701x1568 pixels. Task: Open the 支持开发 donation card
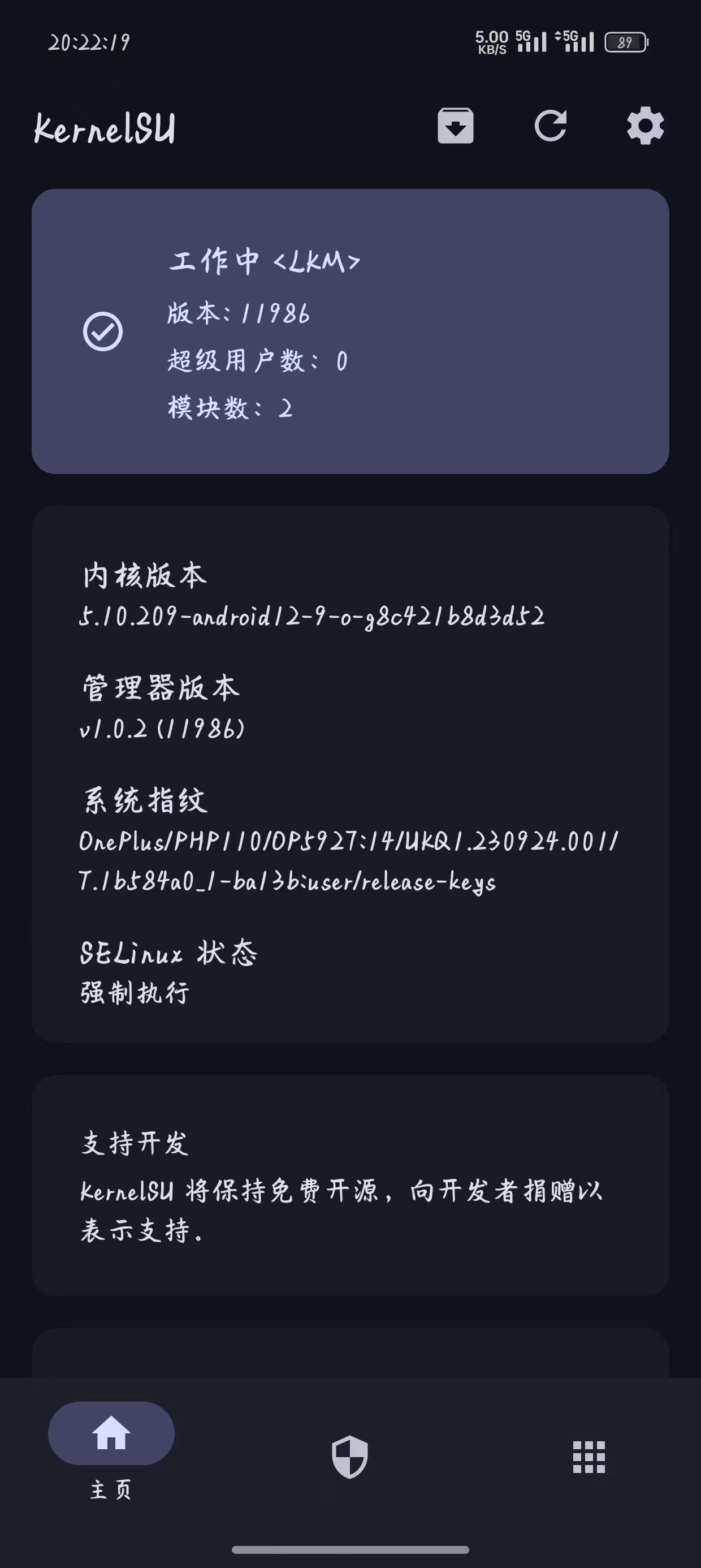350,1186
